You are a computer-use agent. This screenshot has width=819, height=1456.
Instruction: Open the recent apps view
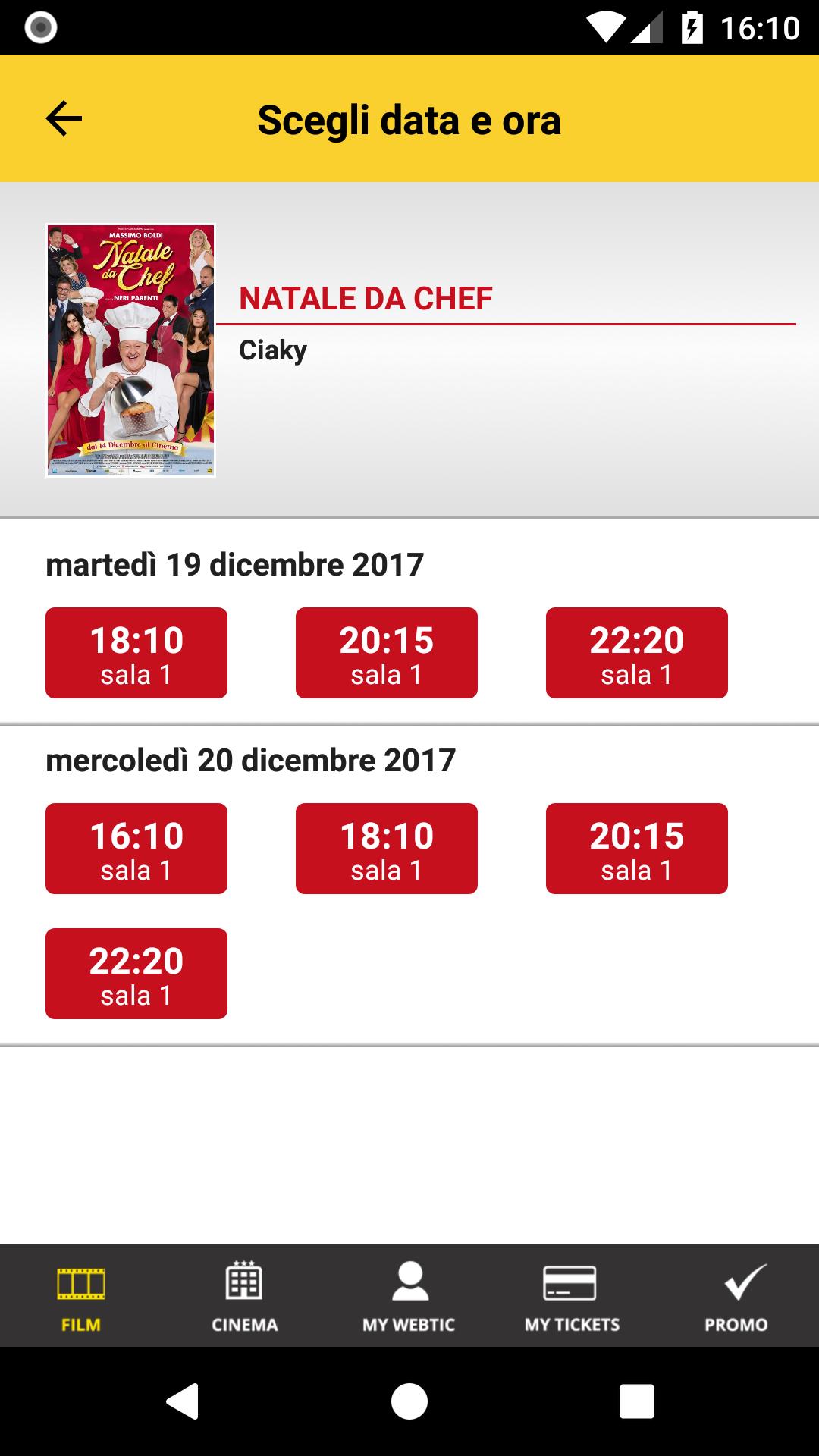[x=636, y=1401]
